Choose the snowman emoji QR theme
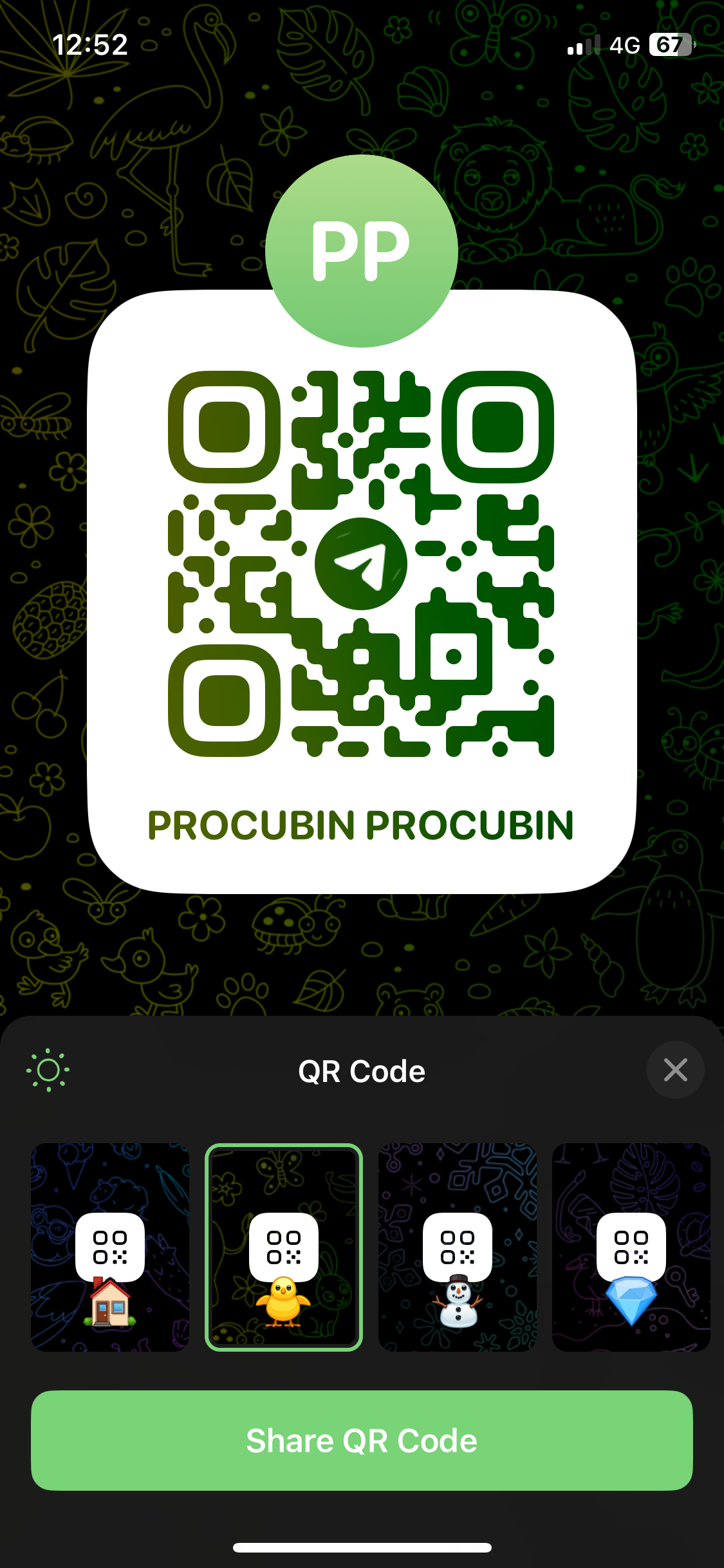 click(458, 1247)
